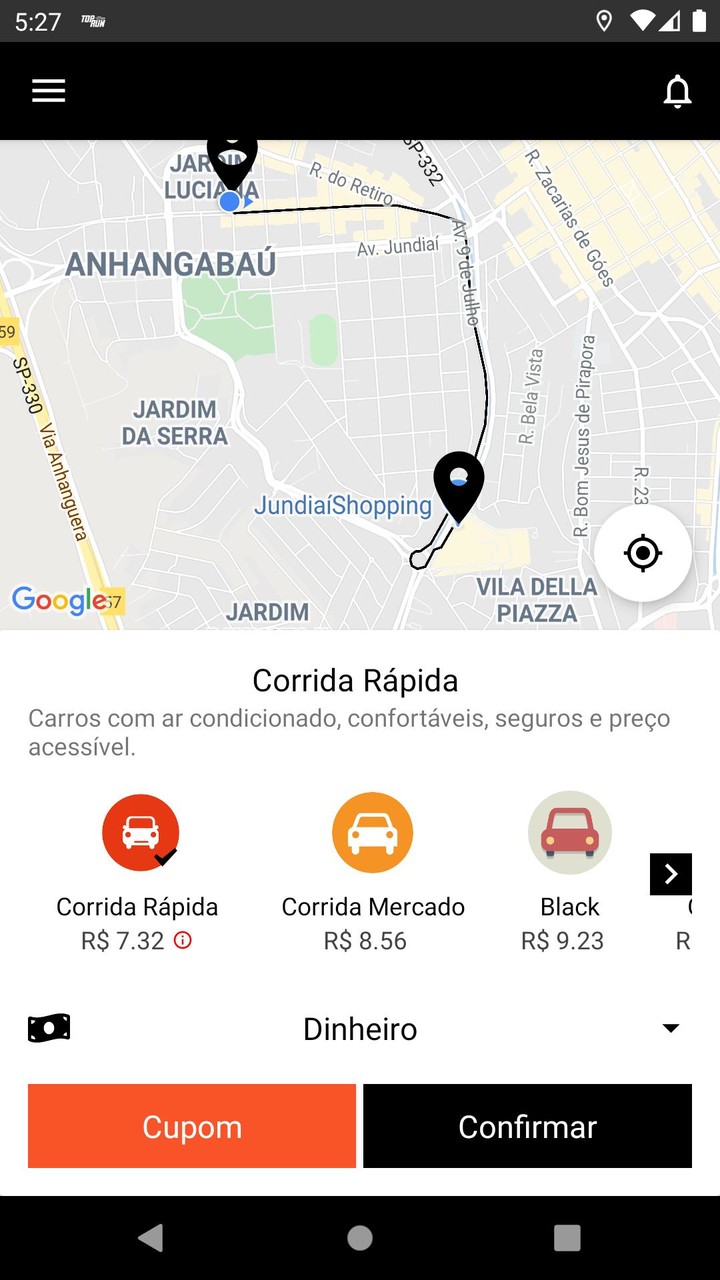Tap the Corrida Rápida label text
The image size is (720, 1280).
click(139, 906)
